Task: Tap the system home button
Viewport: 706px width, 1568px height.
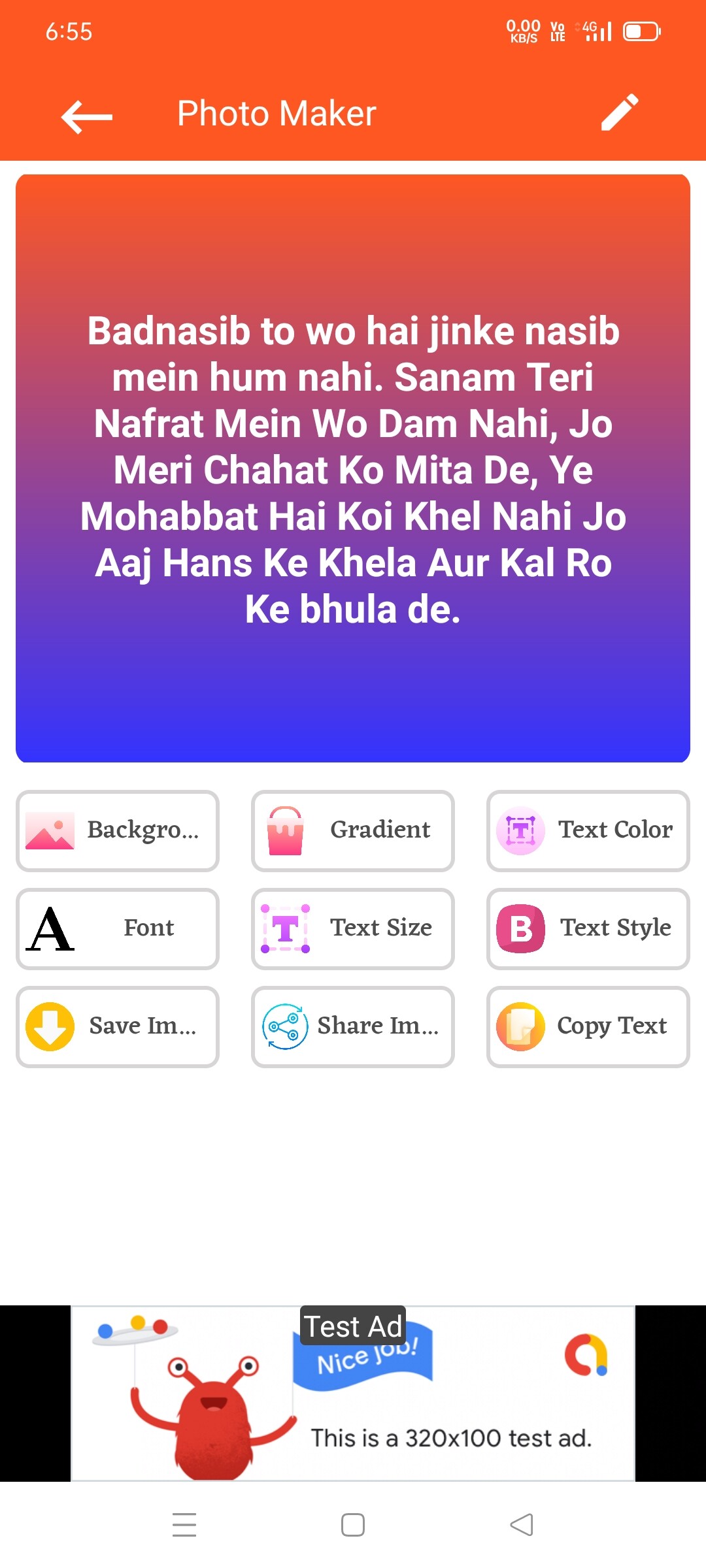Action: coord(353,1525)
